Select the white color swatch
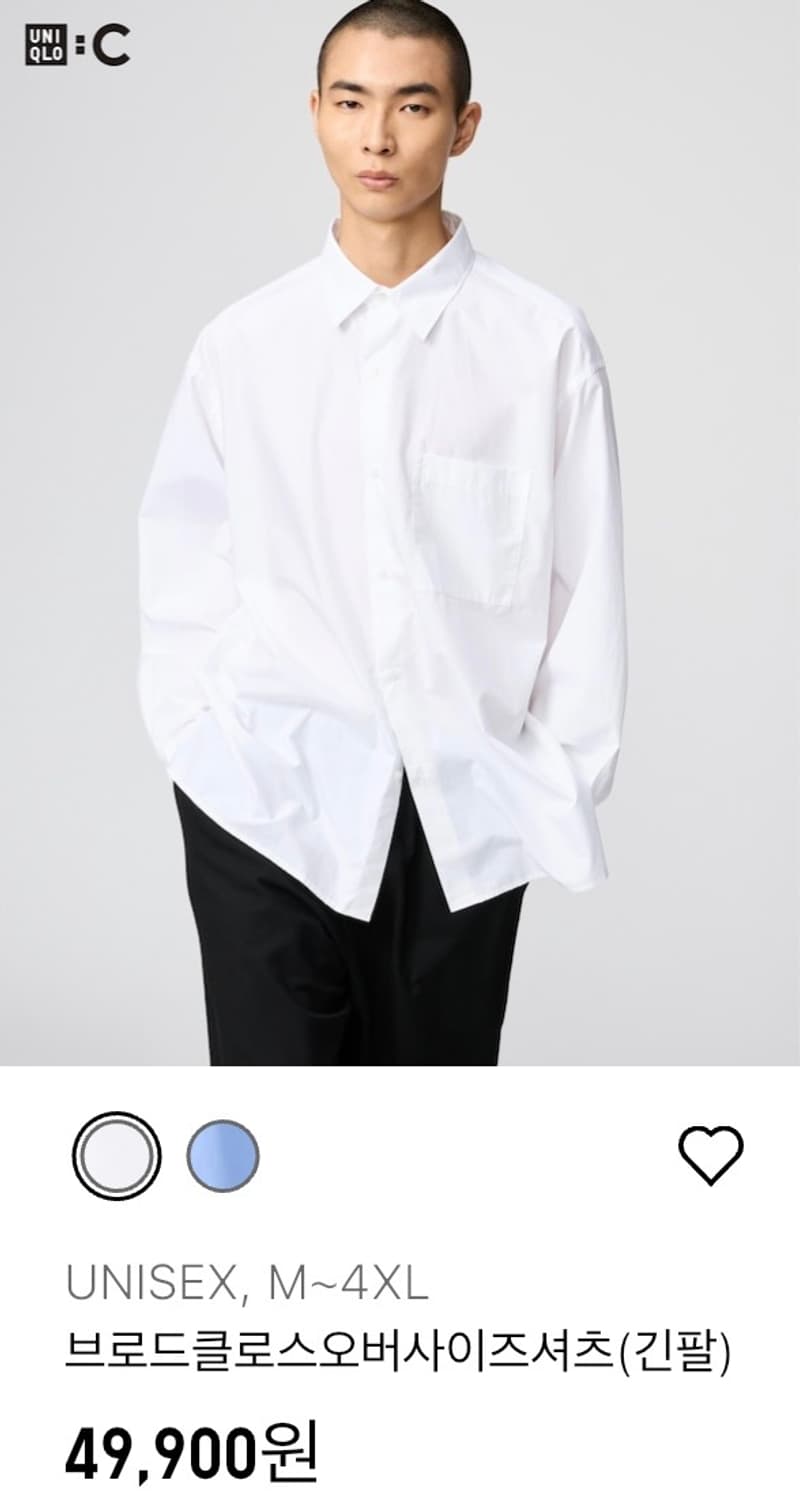The image size is (800, 1500). click(x=116, y=1156)
